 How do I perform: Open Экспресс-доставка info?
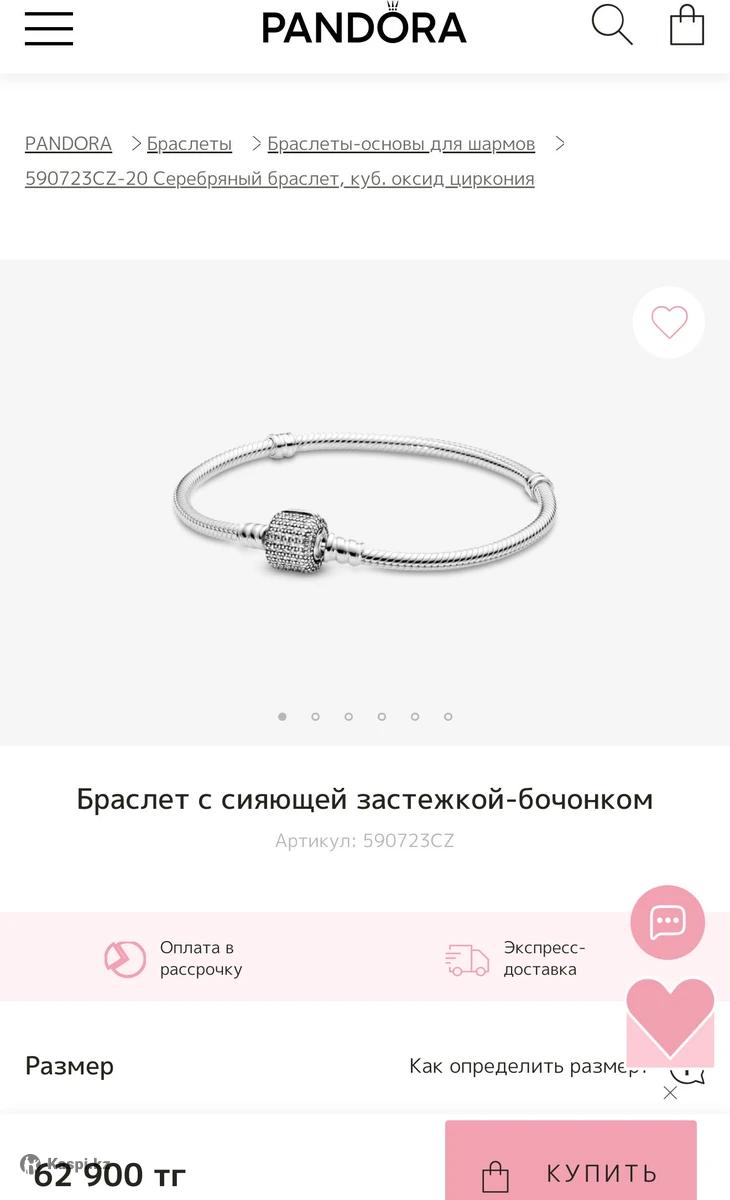click(516, 958)
